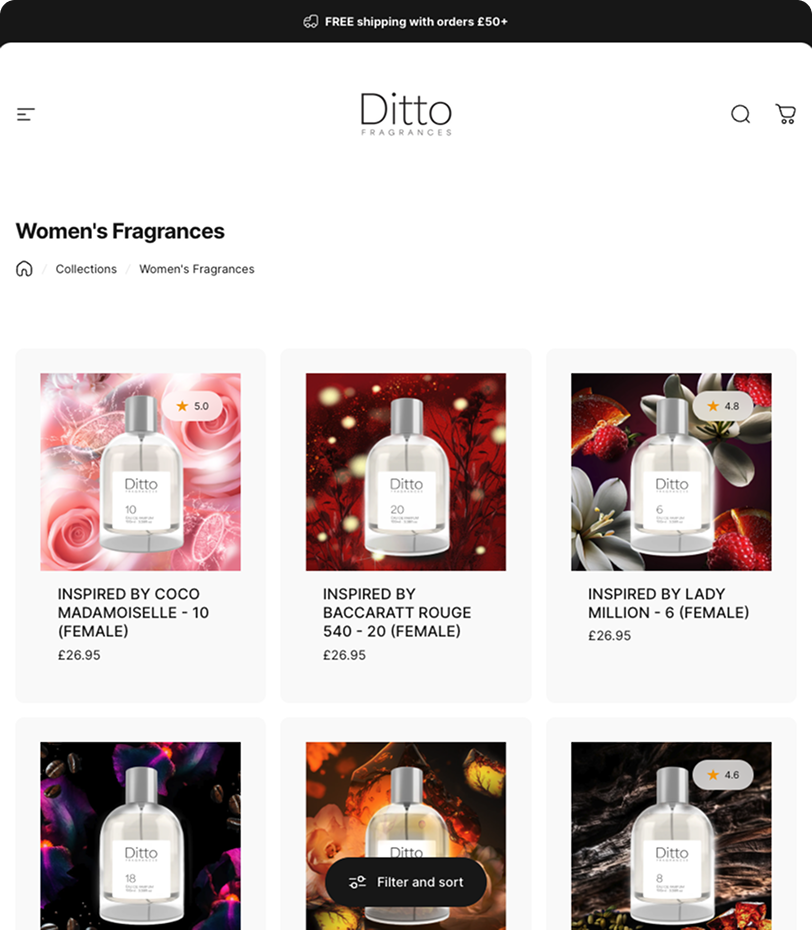Open the hamburger menu
Screen dimensions: 812x930
click(x=26, y=114)
